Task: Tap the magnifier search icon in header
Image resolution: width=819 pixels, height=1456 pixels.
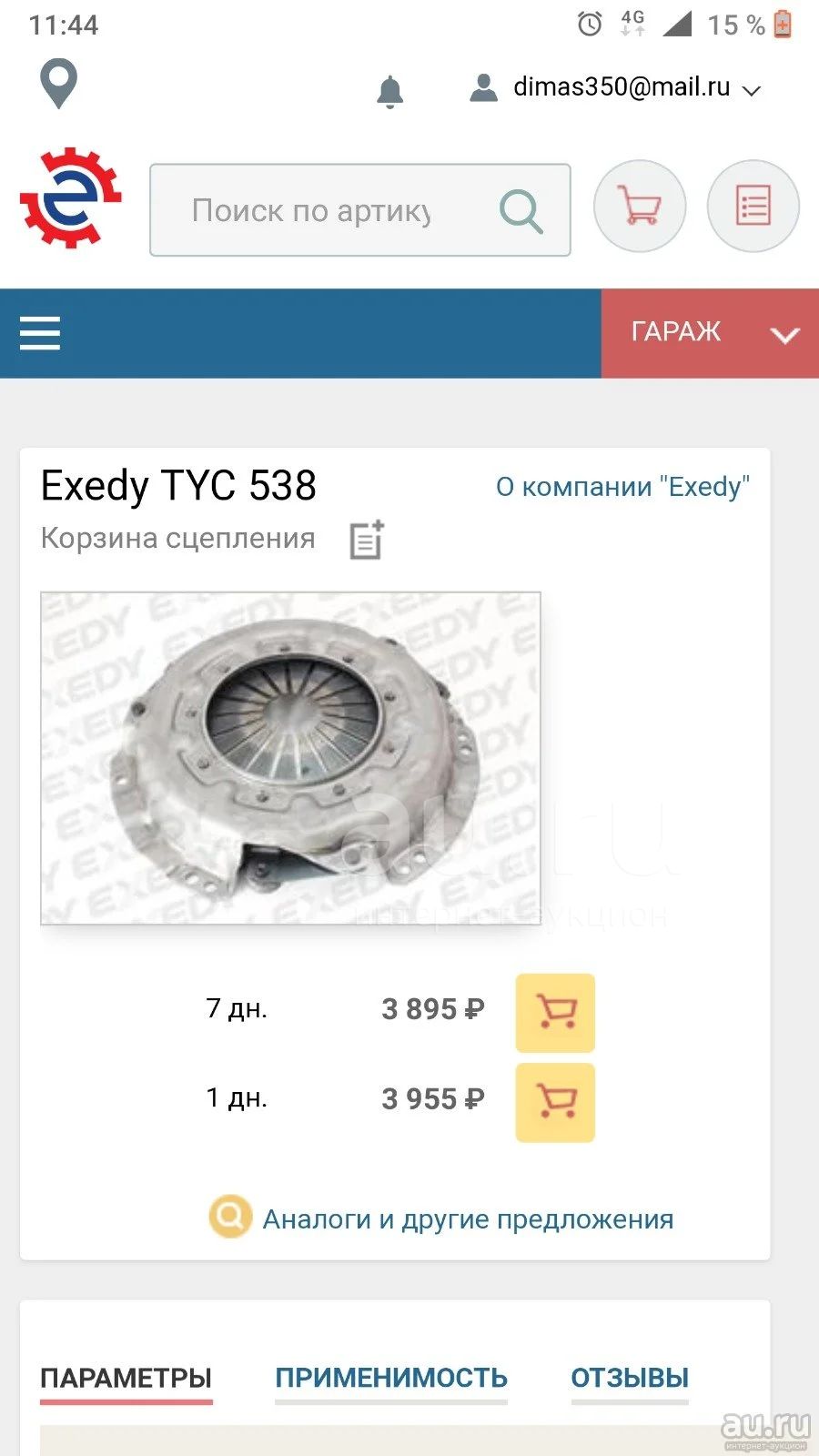Action: click(x=521, y=211)
